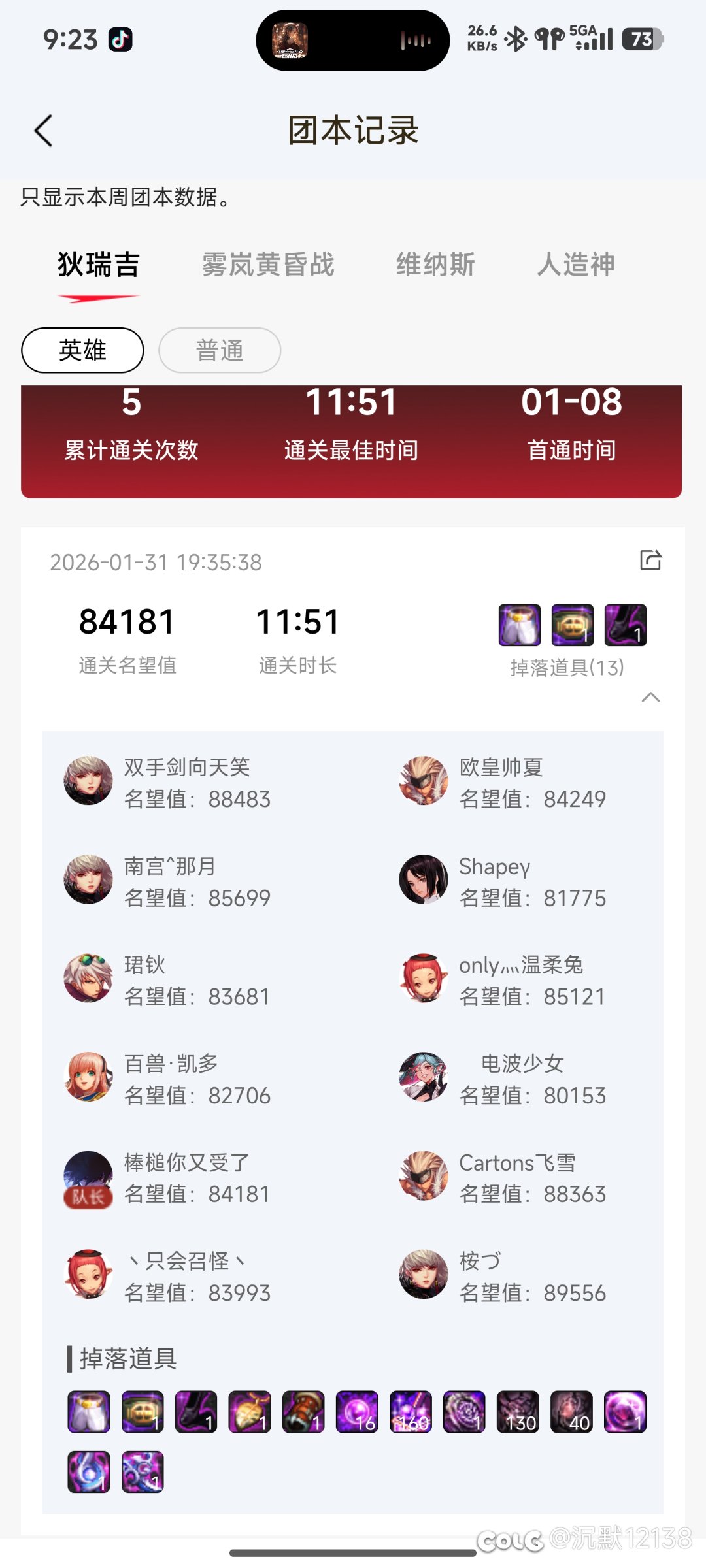The width and height of the screenshot is (706, 1568).
Task: Go back from 团本记录 page
Action: pyautogui.click(x=43, y=131)
